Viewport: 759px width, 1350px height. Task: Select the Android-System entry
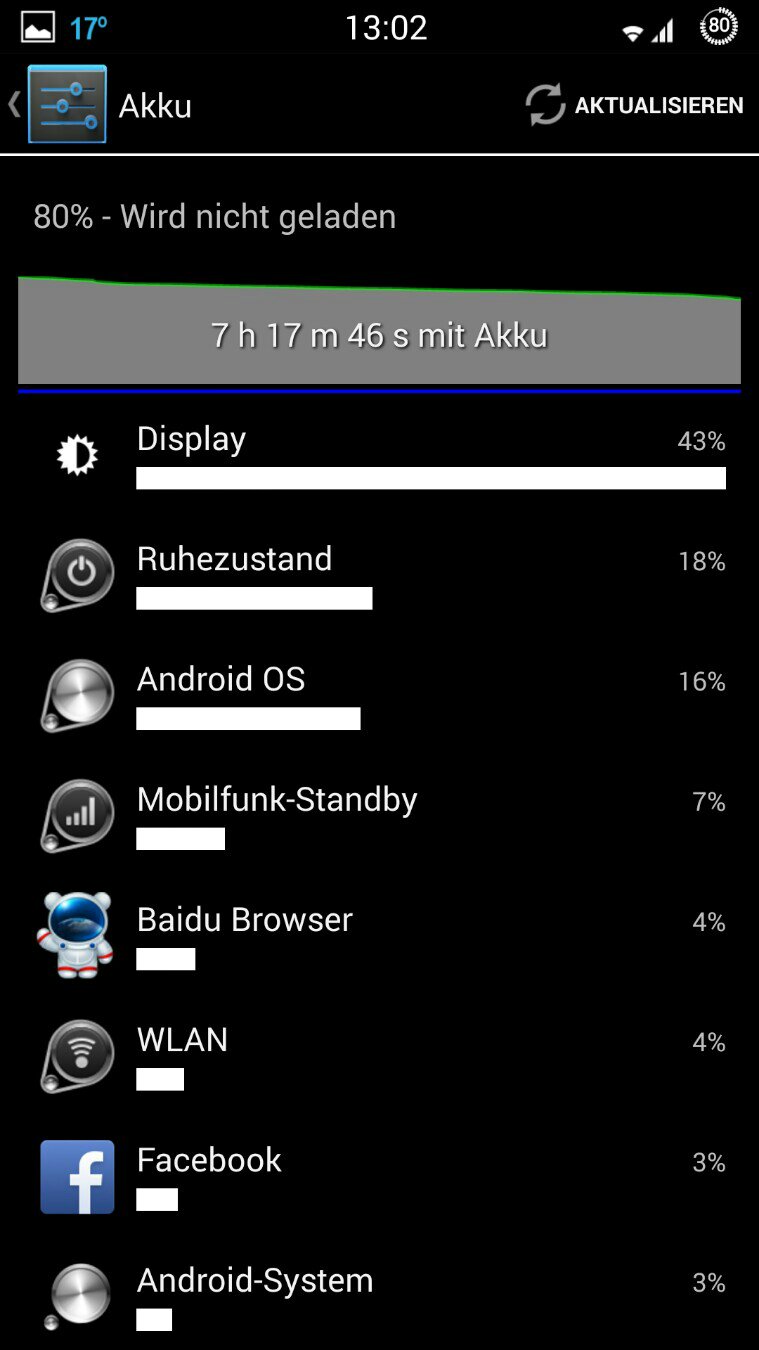379,1295
